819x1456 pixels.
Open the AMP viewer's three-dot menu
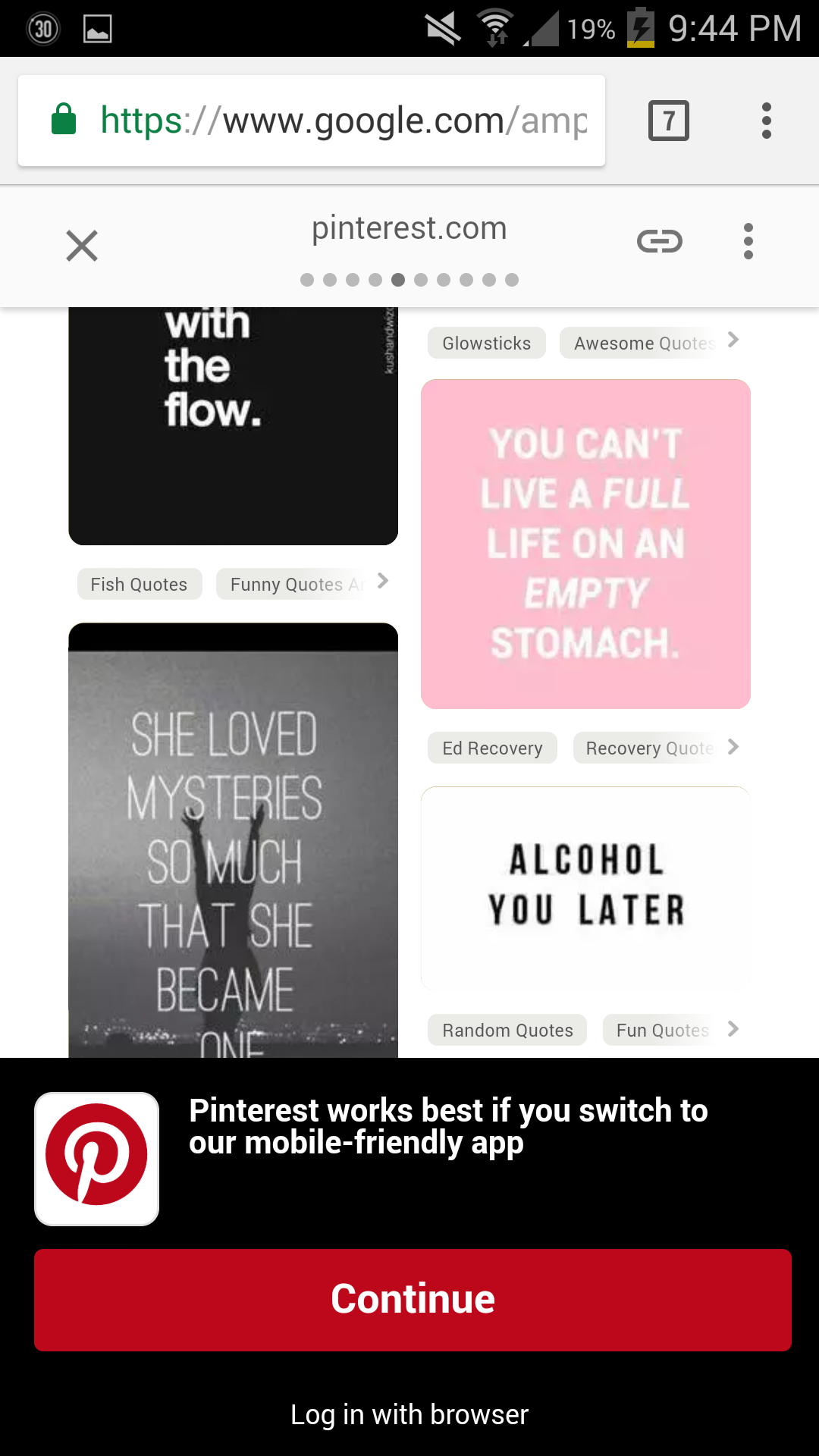748,242
